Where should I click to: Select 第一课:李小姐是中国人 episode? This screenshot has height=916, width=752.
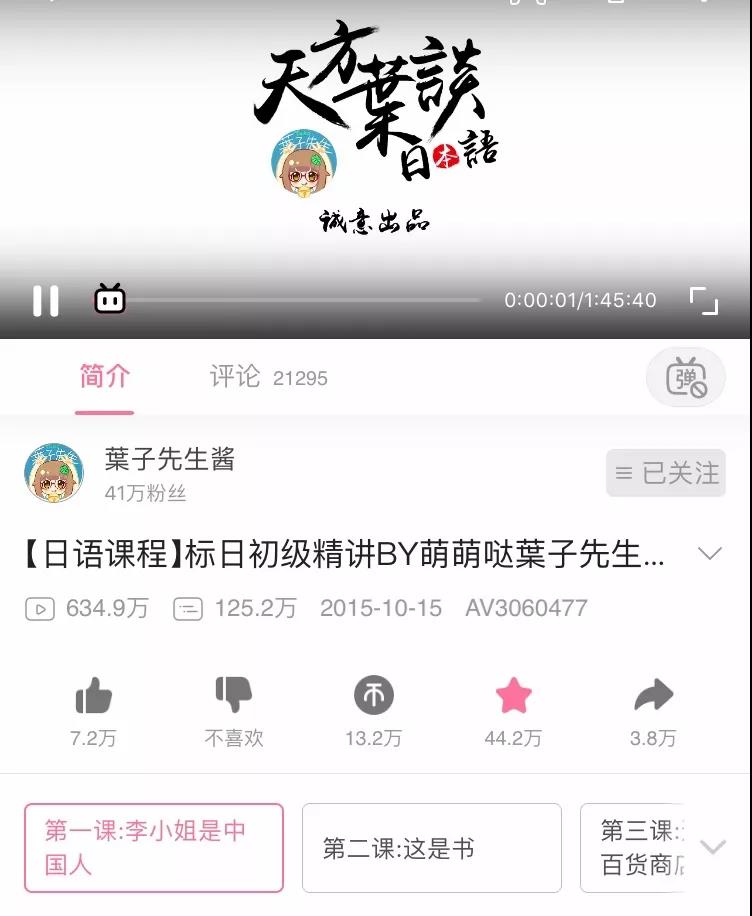pyautogui.click(x=154, y=847)
